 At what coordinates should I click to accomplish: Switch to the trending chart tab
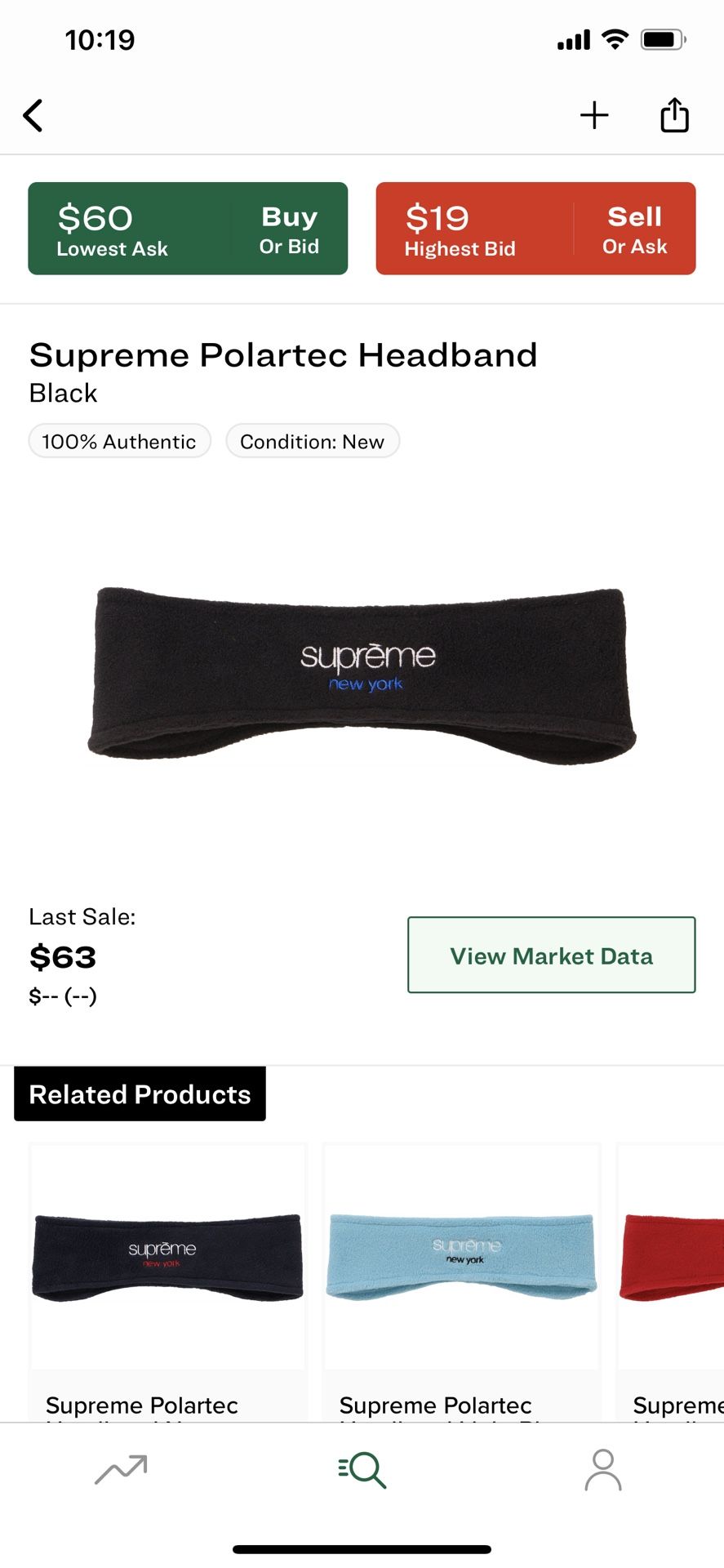[121, 1470]
